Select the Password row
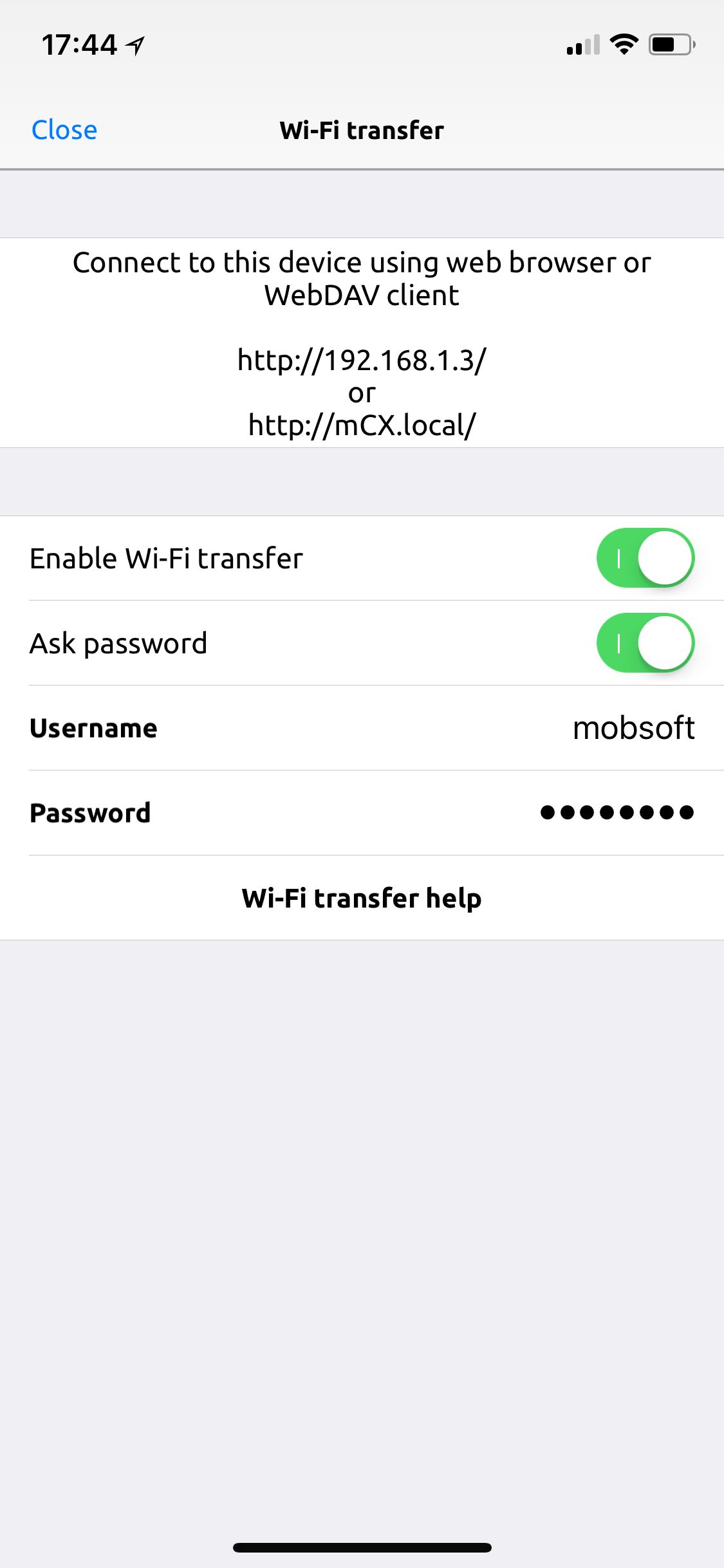 (x=362, y=812)
